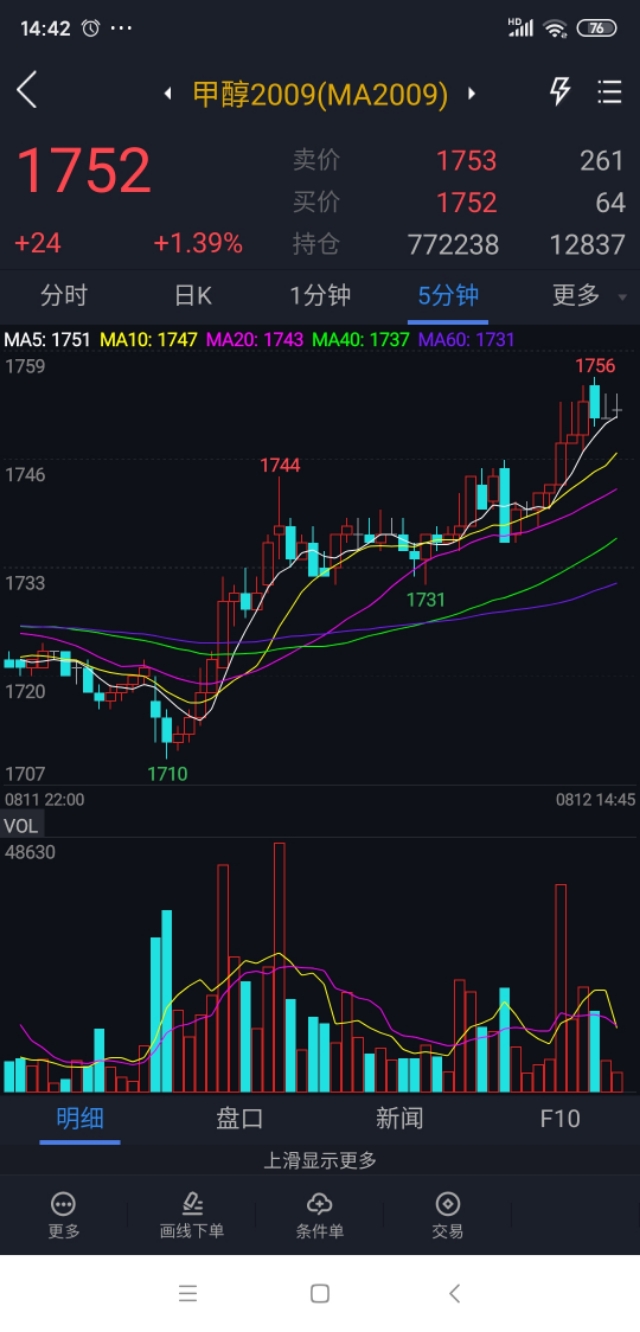Switch to the 盘口 tab

point(240,1118)
